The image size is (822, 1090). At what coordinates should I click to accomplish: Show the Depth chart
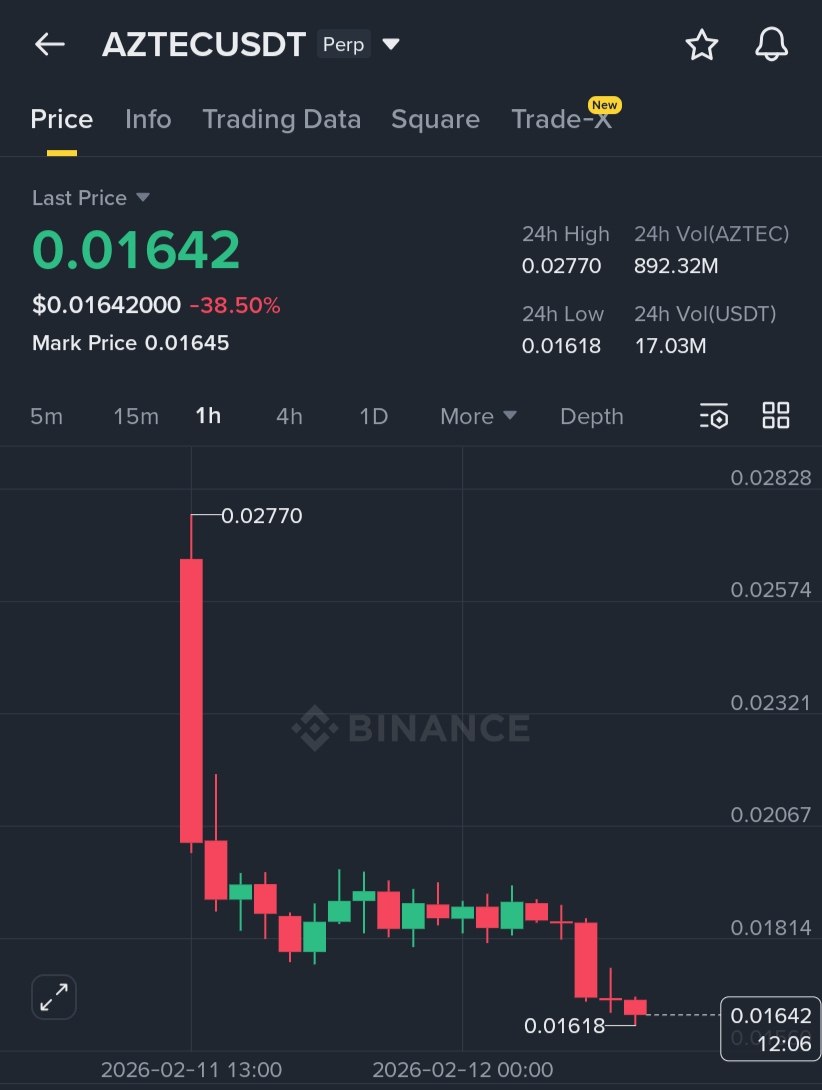[x=591, y=416]
